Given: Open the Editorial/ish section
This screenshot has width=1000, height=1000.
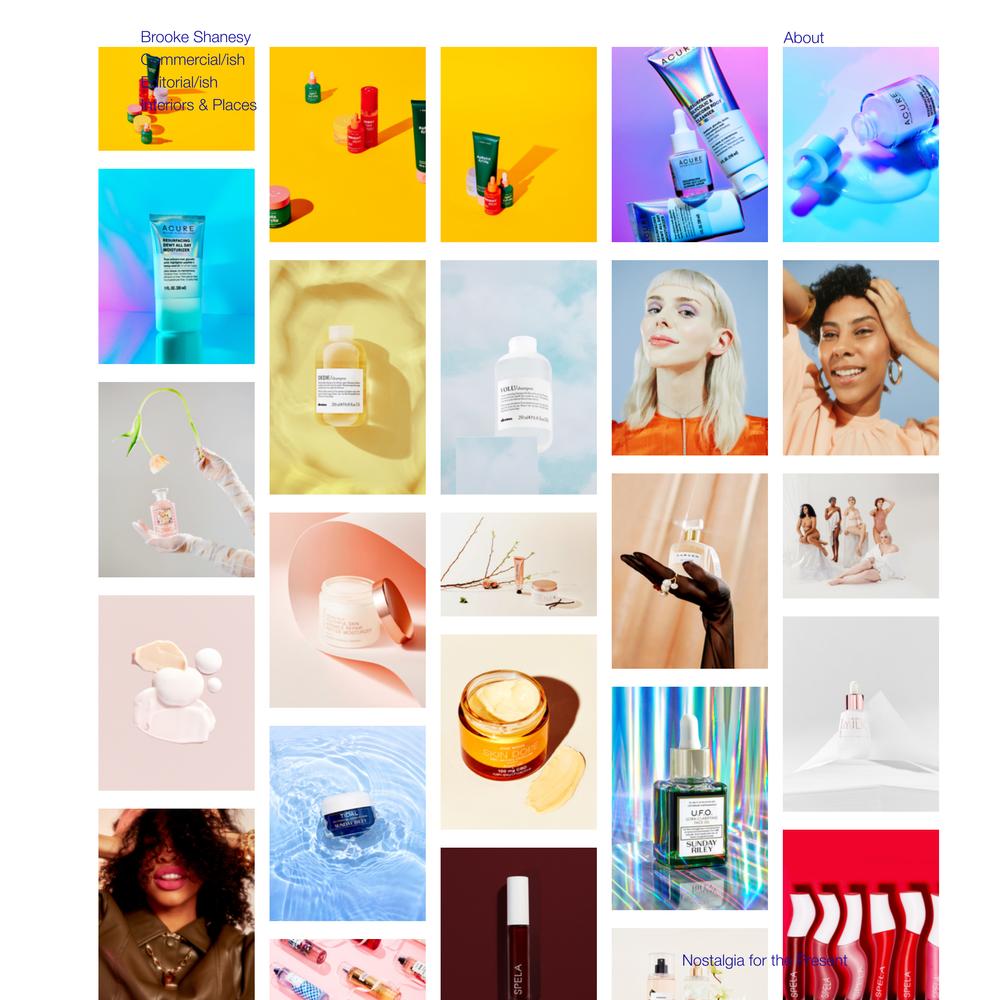Looking at the screenshot, I should pyautogui.click(x=180, y=82).
